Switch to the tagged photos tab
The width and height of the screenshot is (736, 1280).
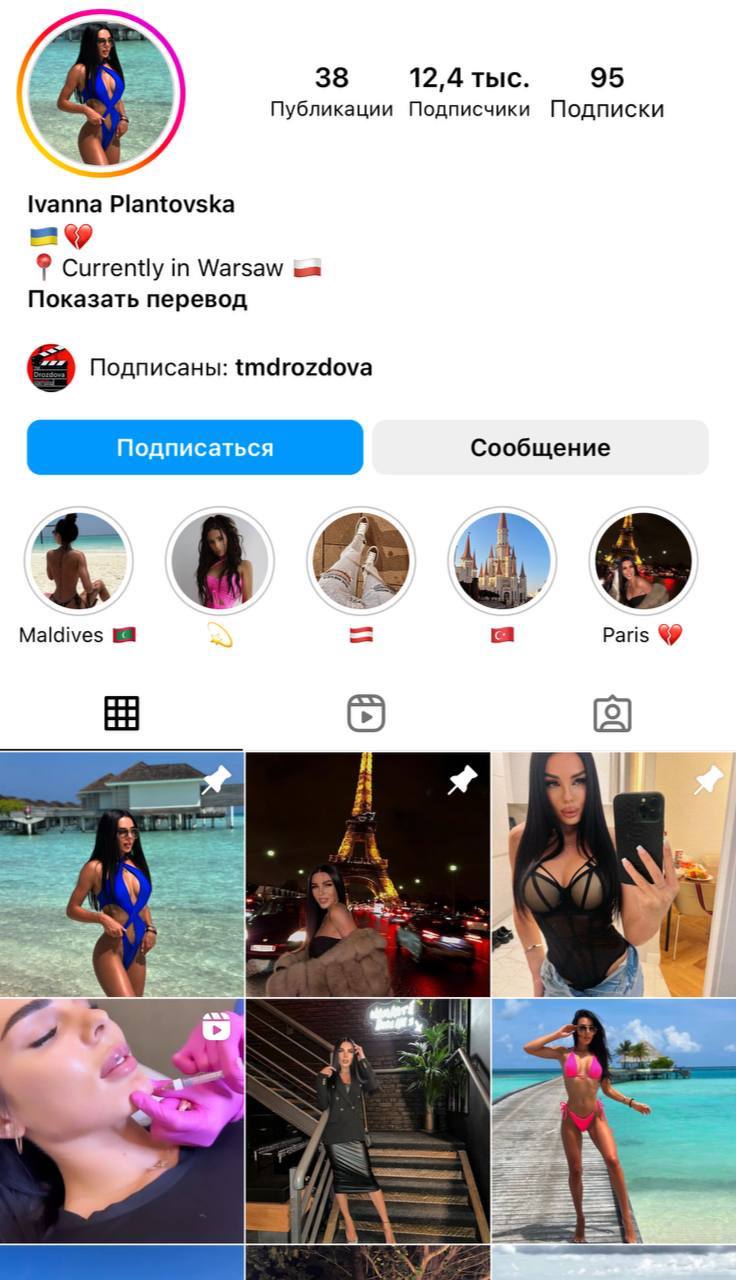coord(612,714)
